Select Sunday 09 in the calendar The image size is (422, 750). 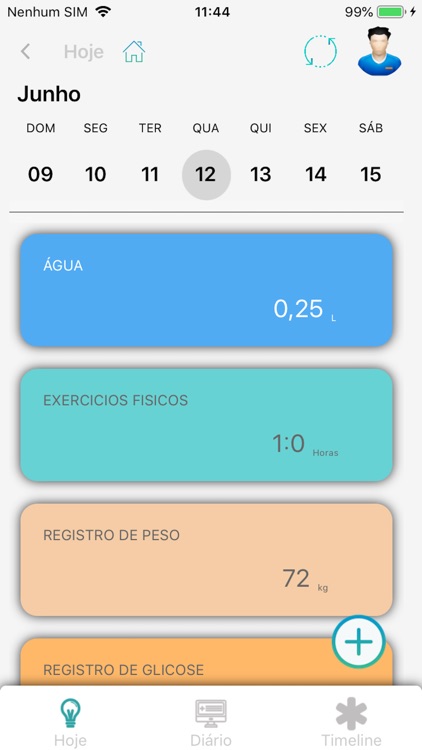click(x=40, y=175)
